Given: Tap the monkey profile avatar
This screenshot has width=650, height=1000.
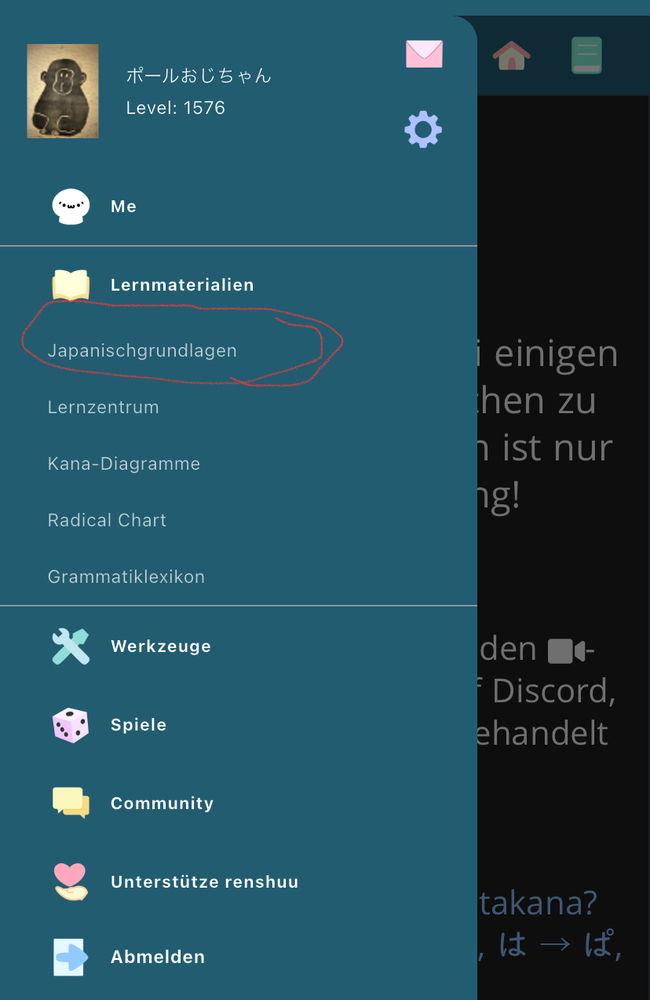Looking at the screenshot, I should 62,91.
